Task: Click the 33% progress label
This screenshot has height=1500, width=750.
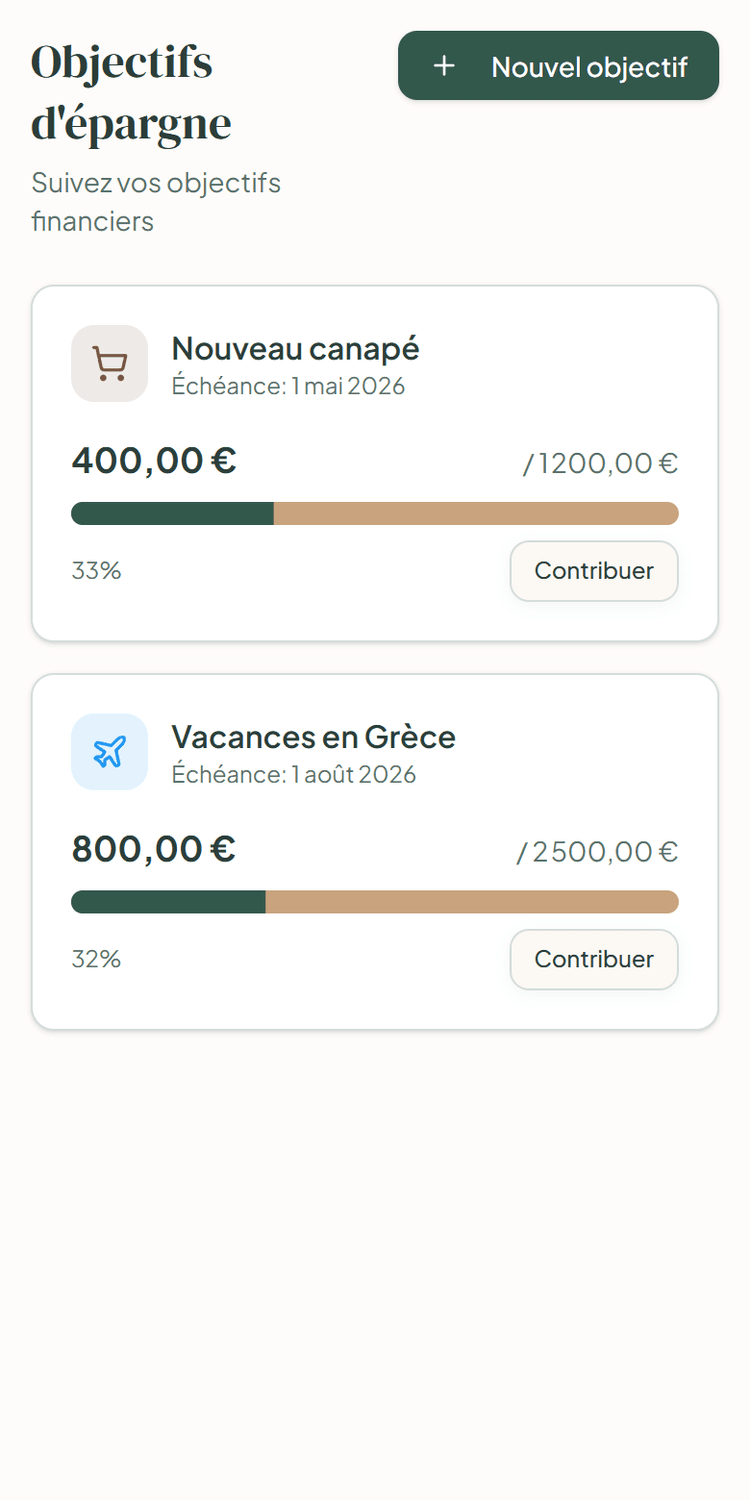Action: (x=95, y=570)
